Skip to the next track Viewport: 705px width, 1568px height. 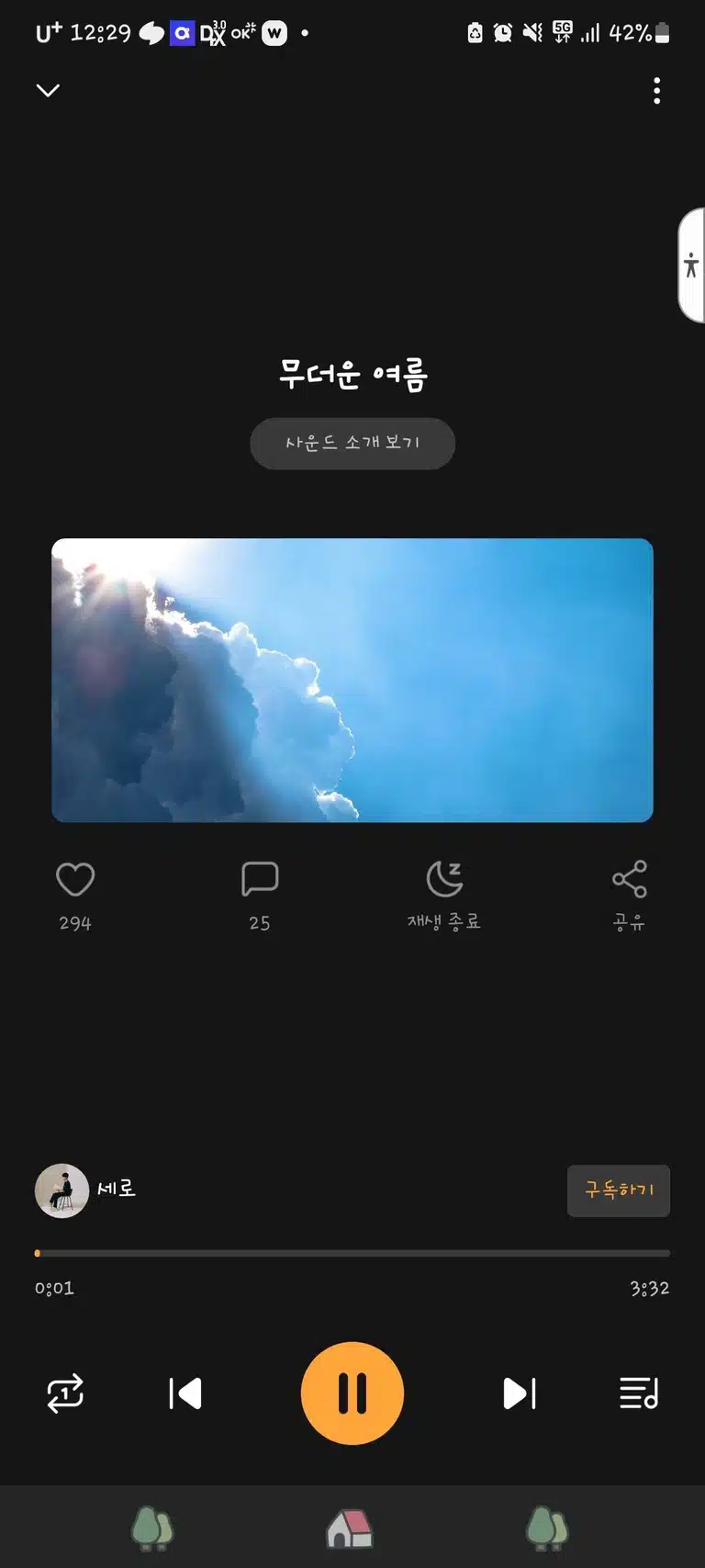pyautogui.click(x=520, y=1393)
